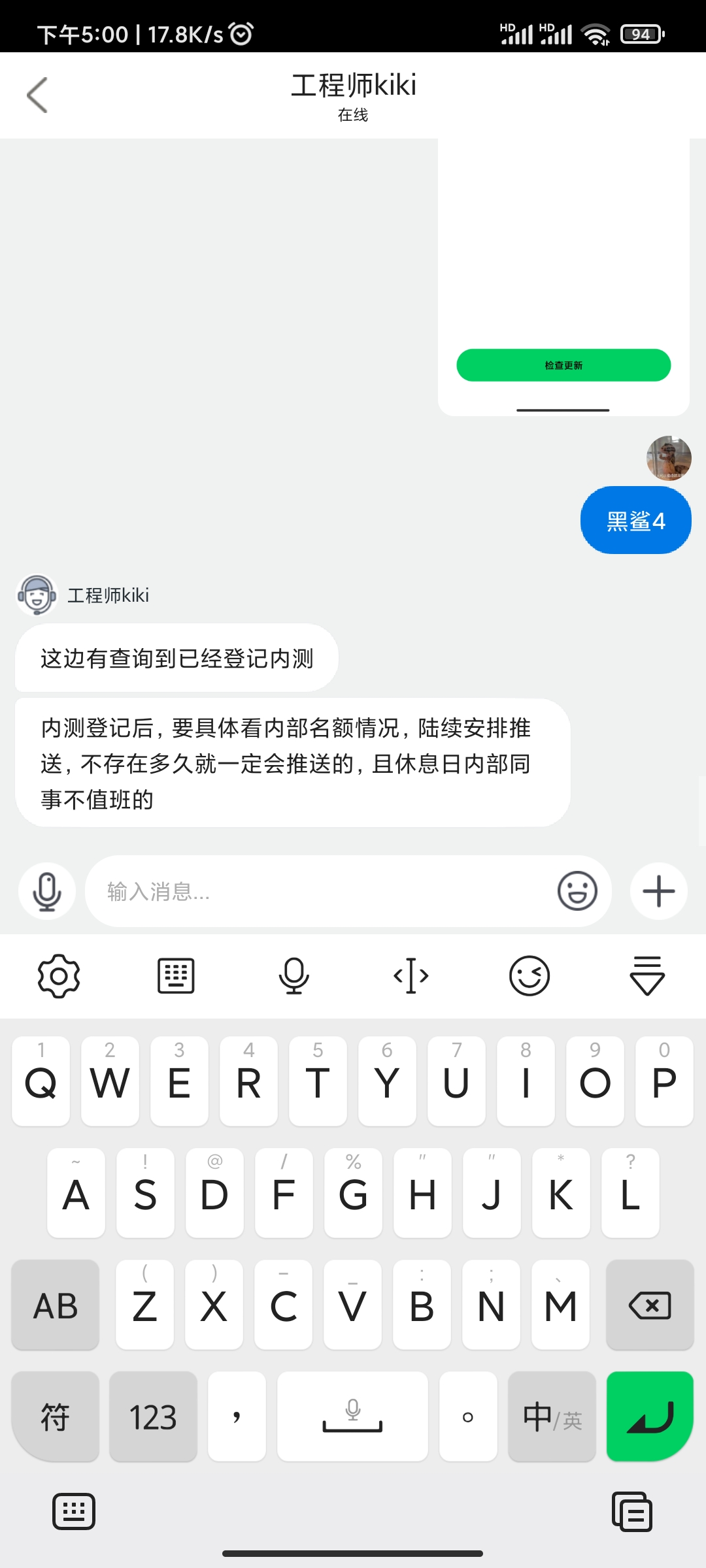
Task: Open the clipboard icon below the keyboard
Action: click(631, 1511)
